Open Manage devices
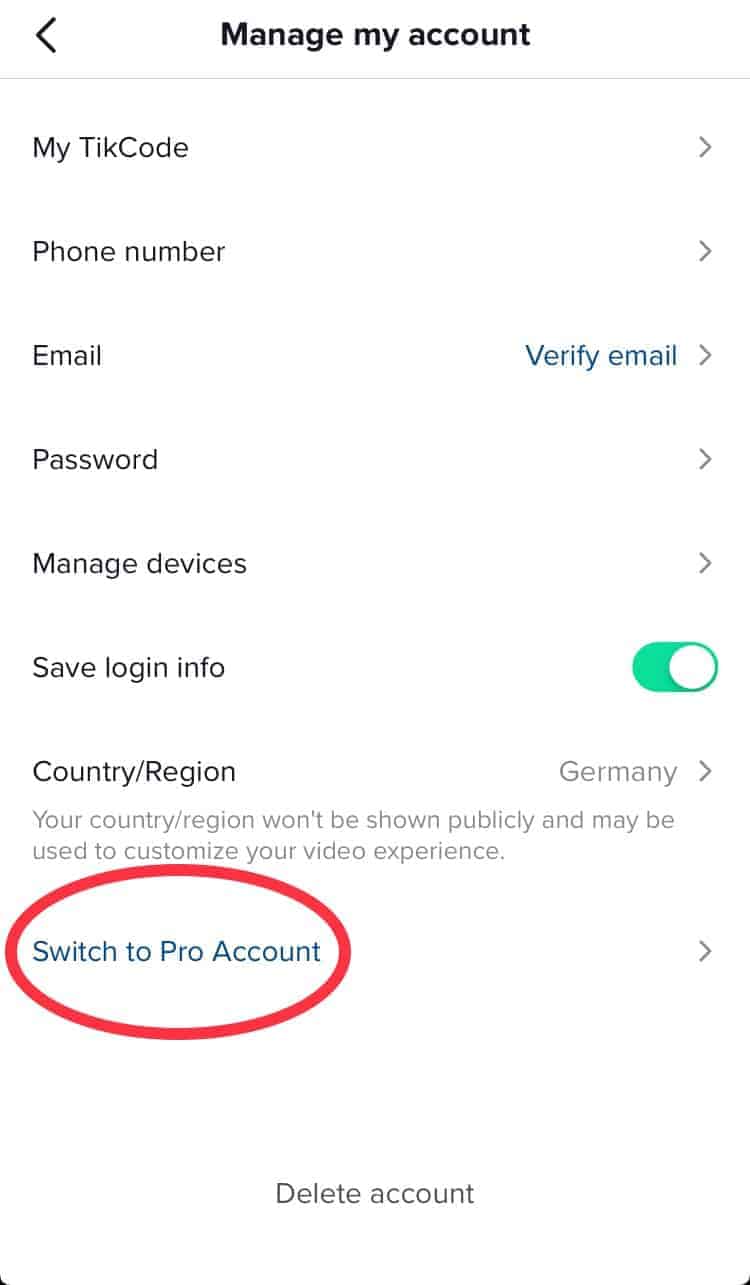This screenshot has width=750, height=1285. 375,563
